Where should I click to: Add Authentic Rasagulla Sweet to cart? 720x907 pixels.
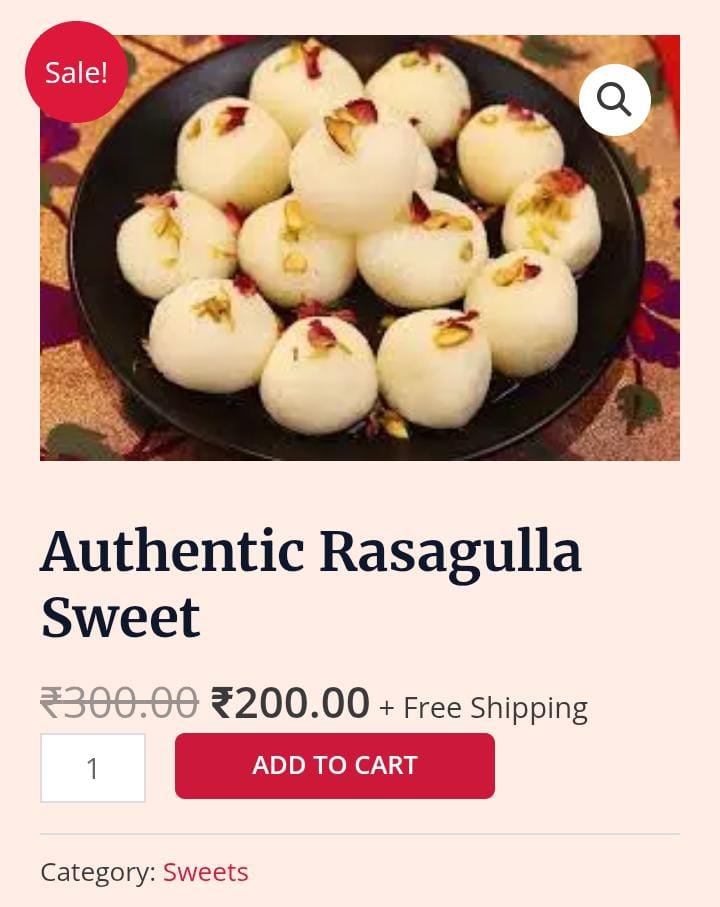pyautogui.click(x=334, y=766)
